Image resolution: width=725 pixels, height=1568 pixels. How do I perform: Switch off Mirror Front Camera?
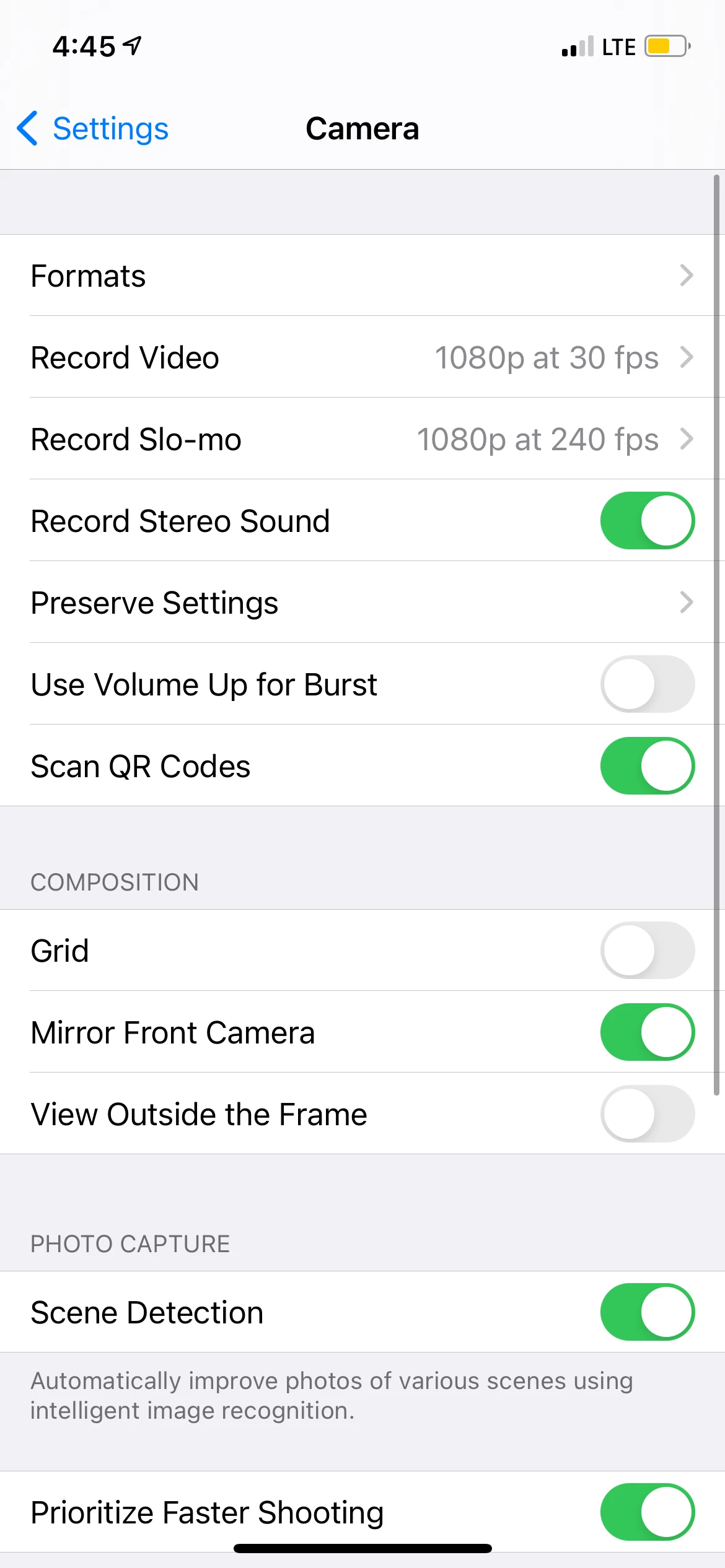[647, 1032]
